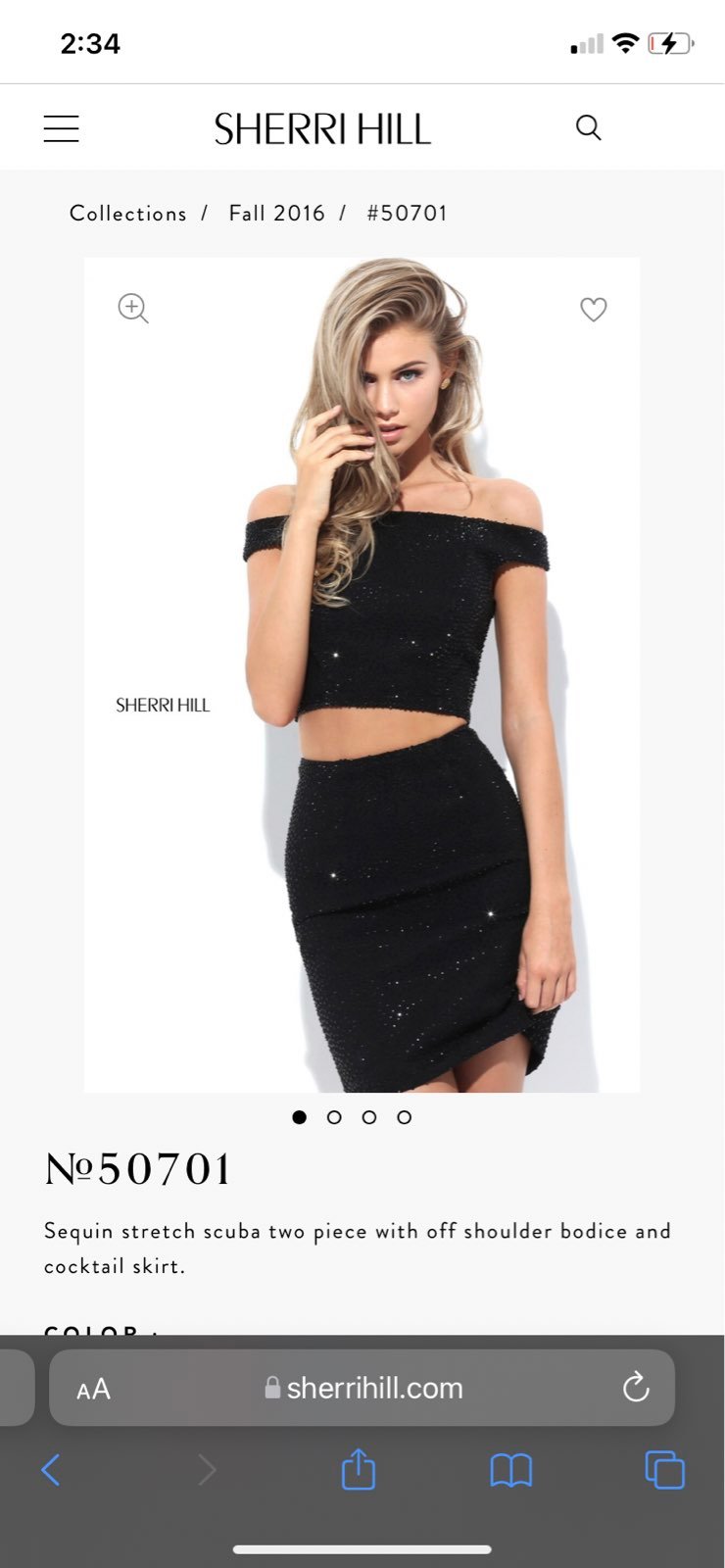Open the site search
Image resolution: width=725 pixels, height=1568 pixels.
pos(588,127)
